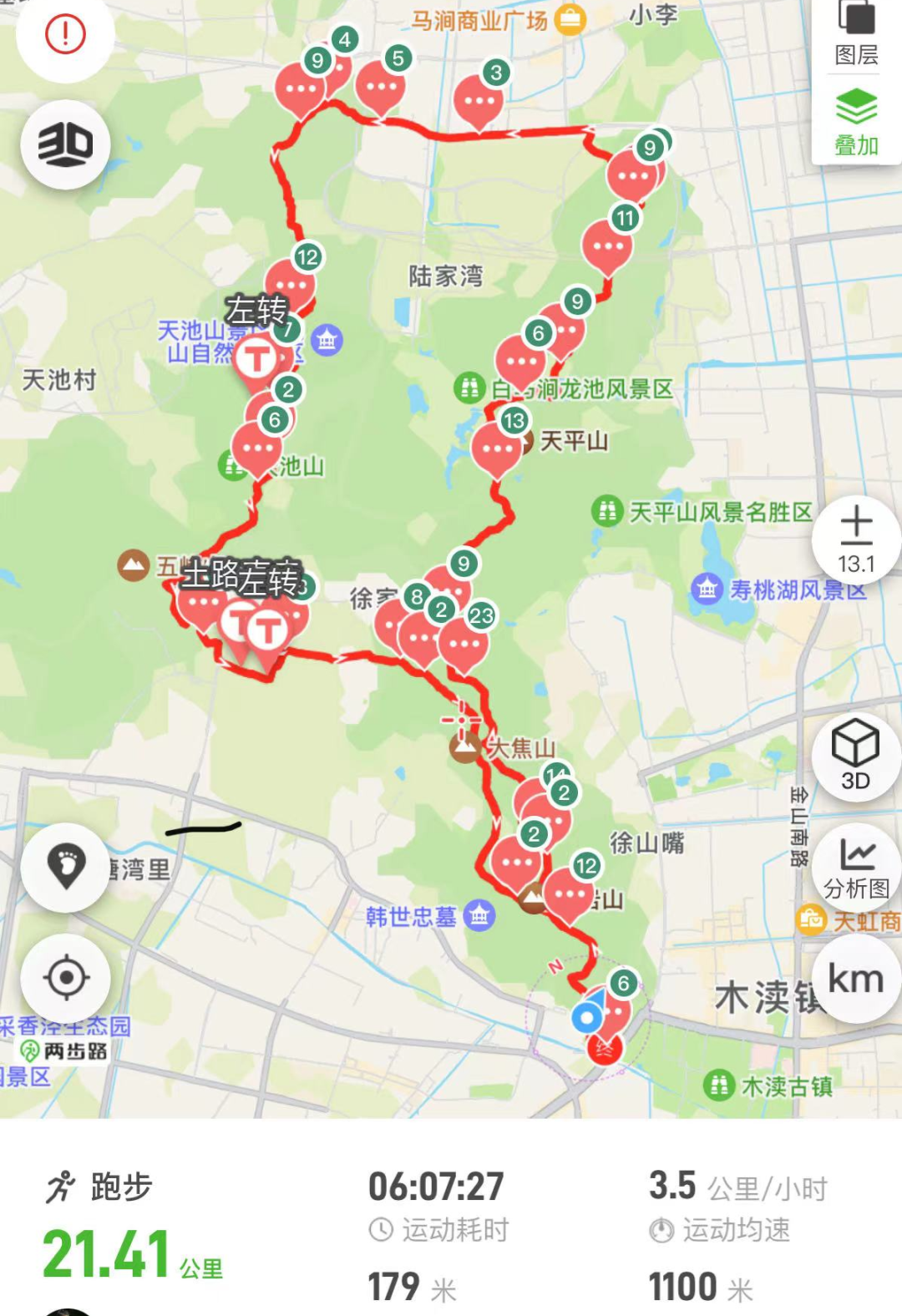The image size is (902, 1316).
Task: Open the red exclamation alert button
Action: click(x=65, y=34)
